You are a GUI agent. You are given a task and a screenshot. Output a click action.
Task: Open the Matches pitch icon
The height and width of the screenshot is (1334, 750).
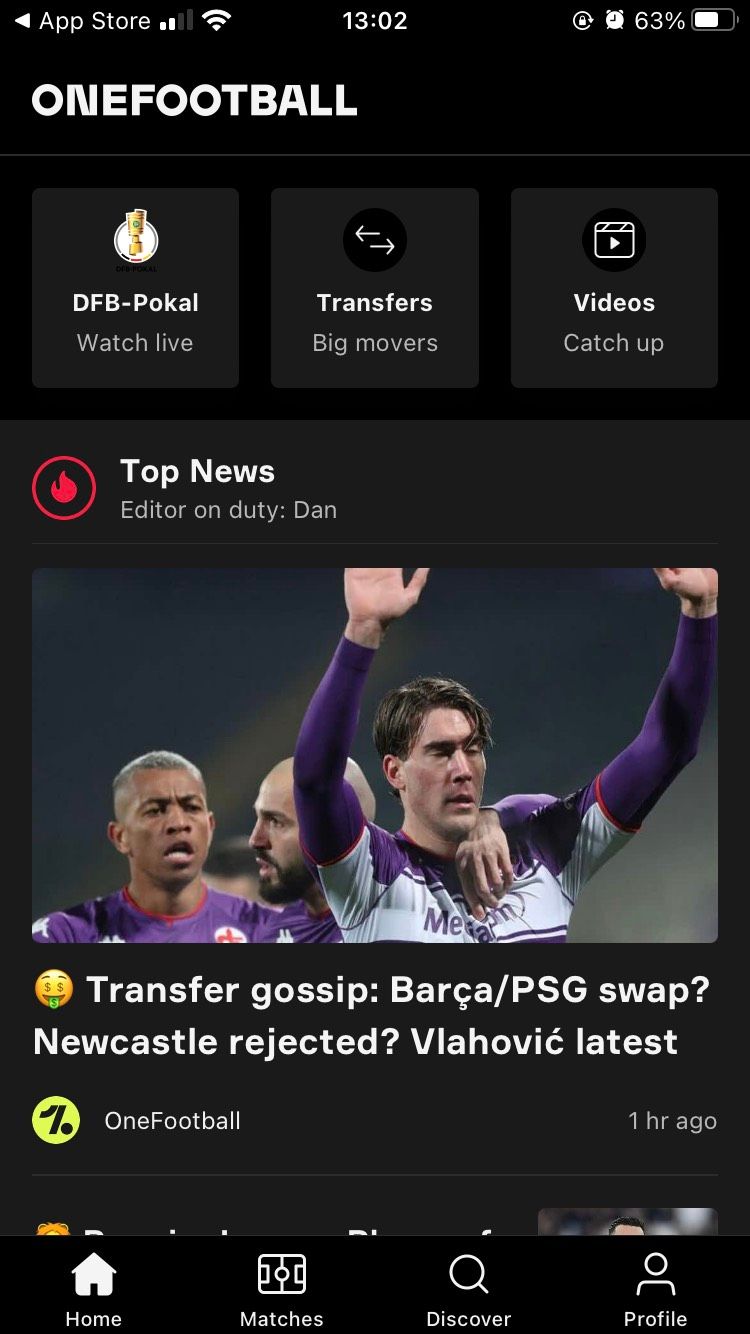tap(281, 1272)
